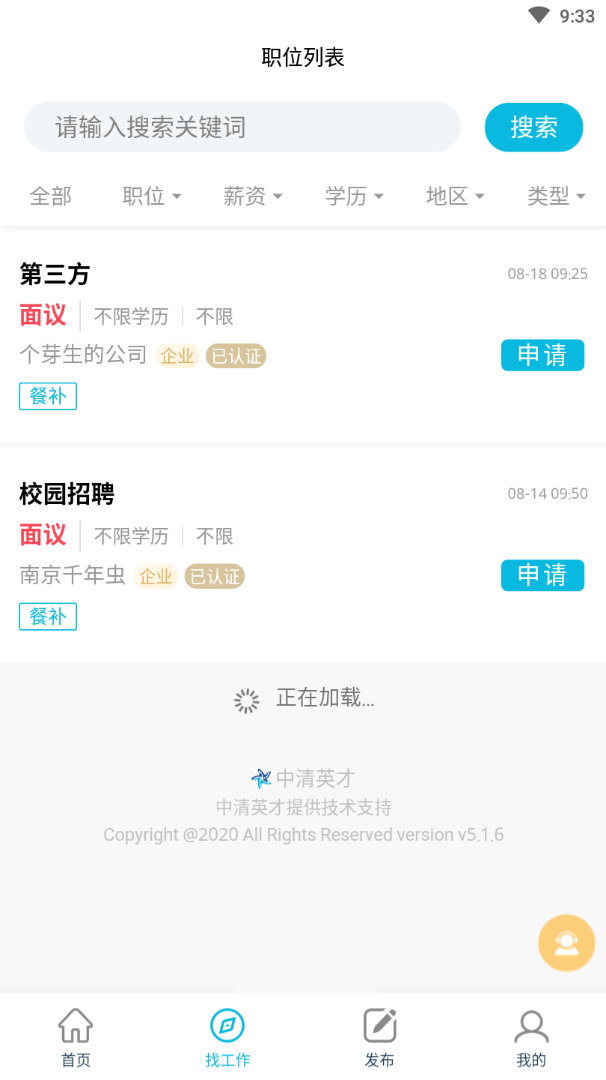Go to the 首页 home tab
The height and width of the screenshot is (1080, 606).
coord(76,1037)
